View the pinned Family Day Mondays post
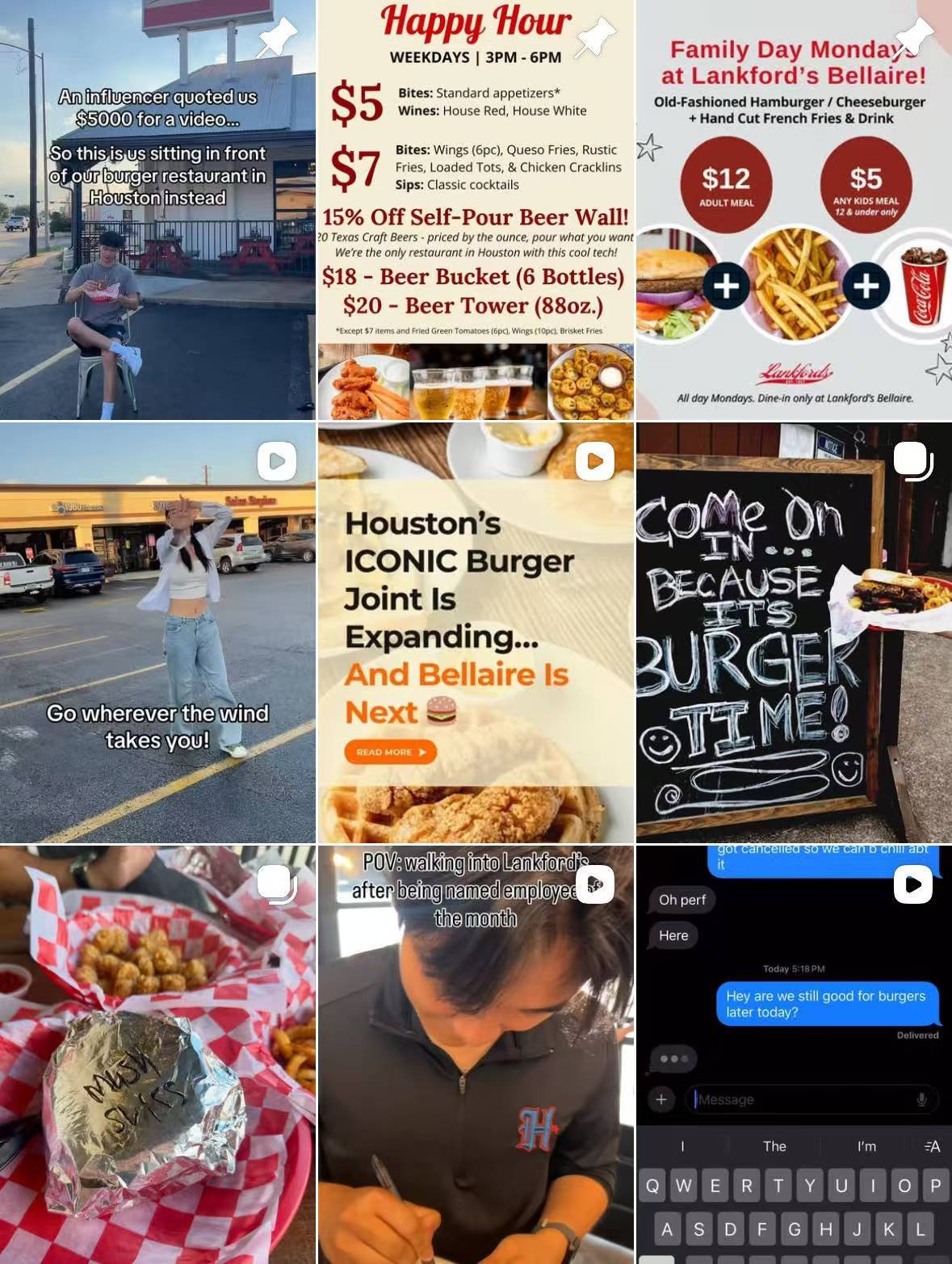Image resolution: width=952 pixels, height=1264 pixels. (794, 210)
